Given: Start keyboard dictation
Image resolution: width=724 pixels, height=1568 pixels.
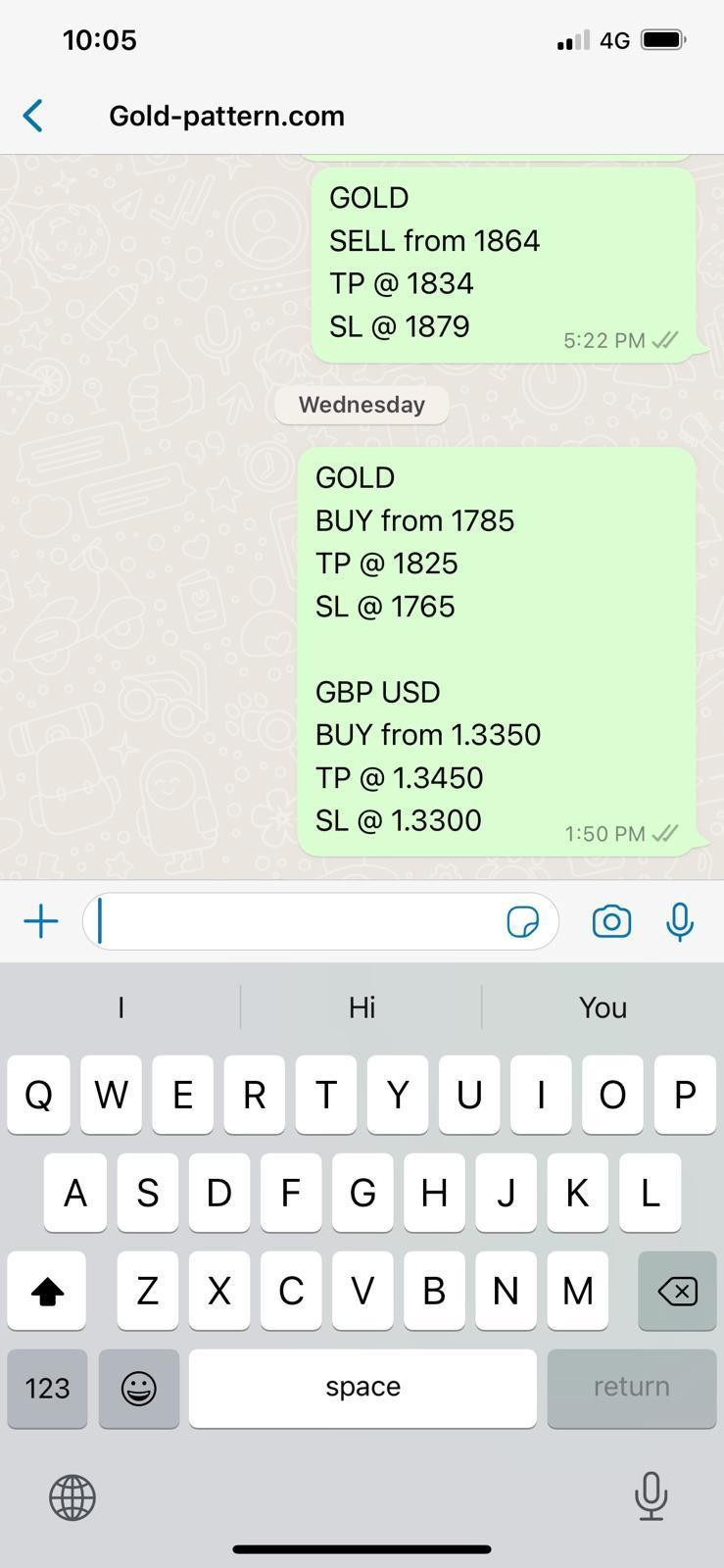Looking at the screenshot, I should 651,1496.
